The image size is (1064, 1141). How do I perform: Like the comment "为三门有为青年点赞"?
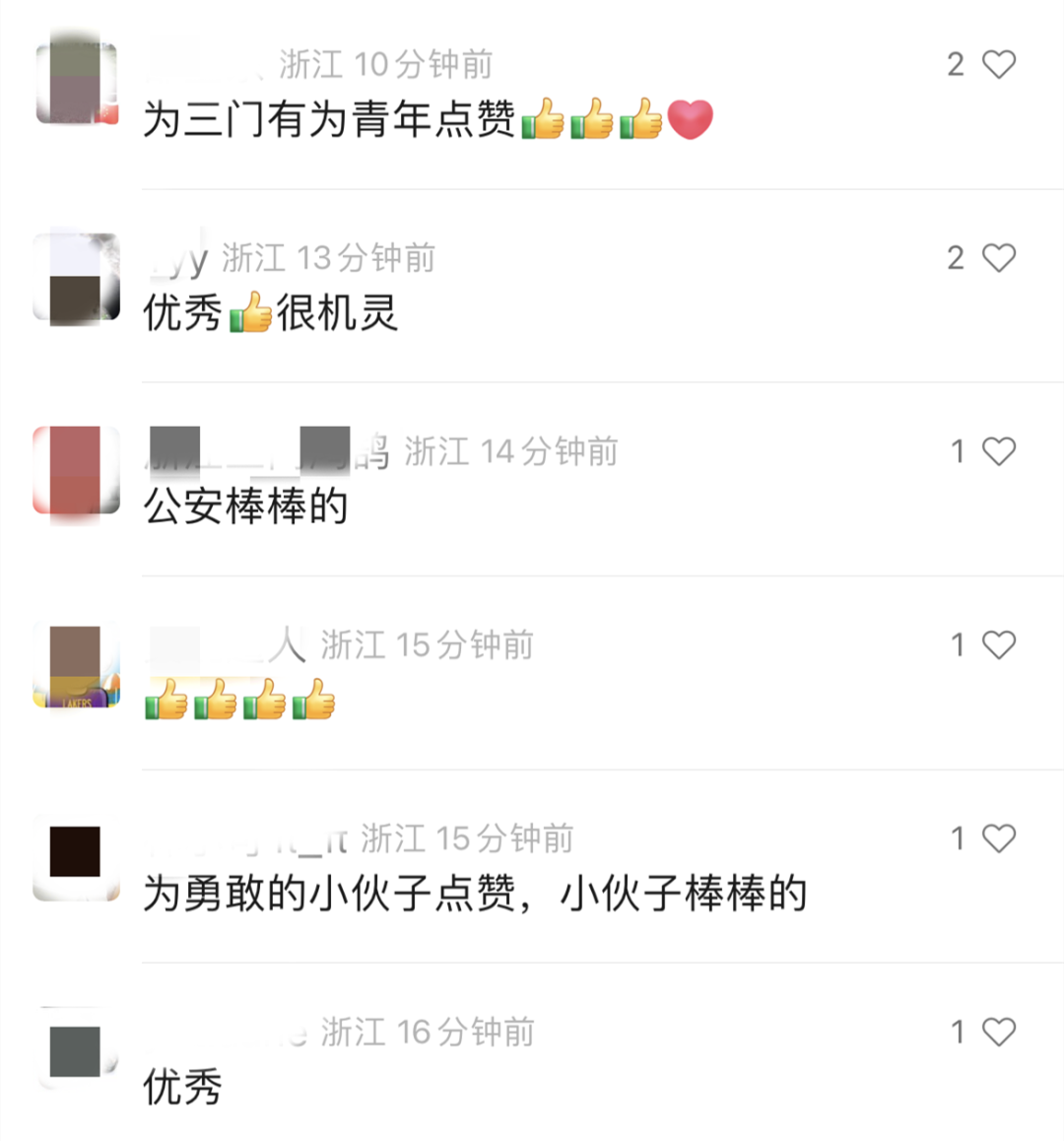click(x=998, y=65)
